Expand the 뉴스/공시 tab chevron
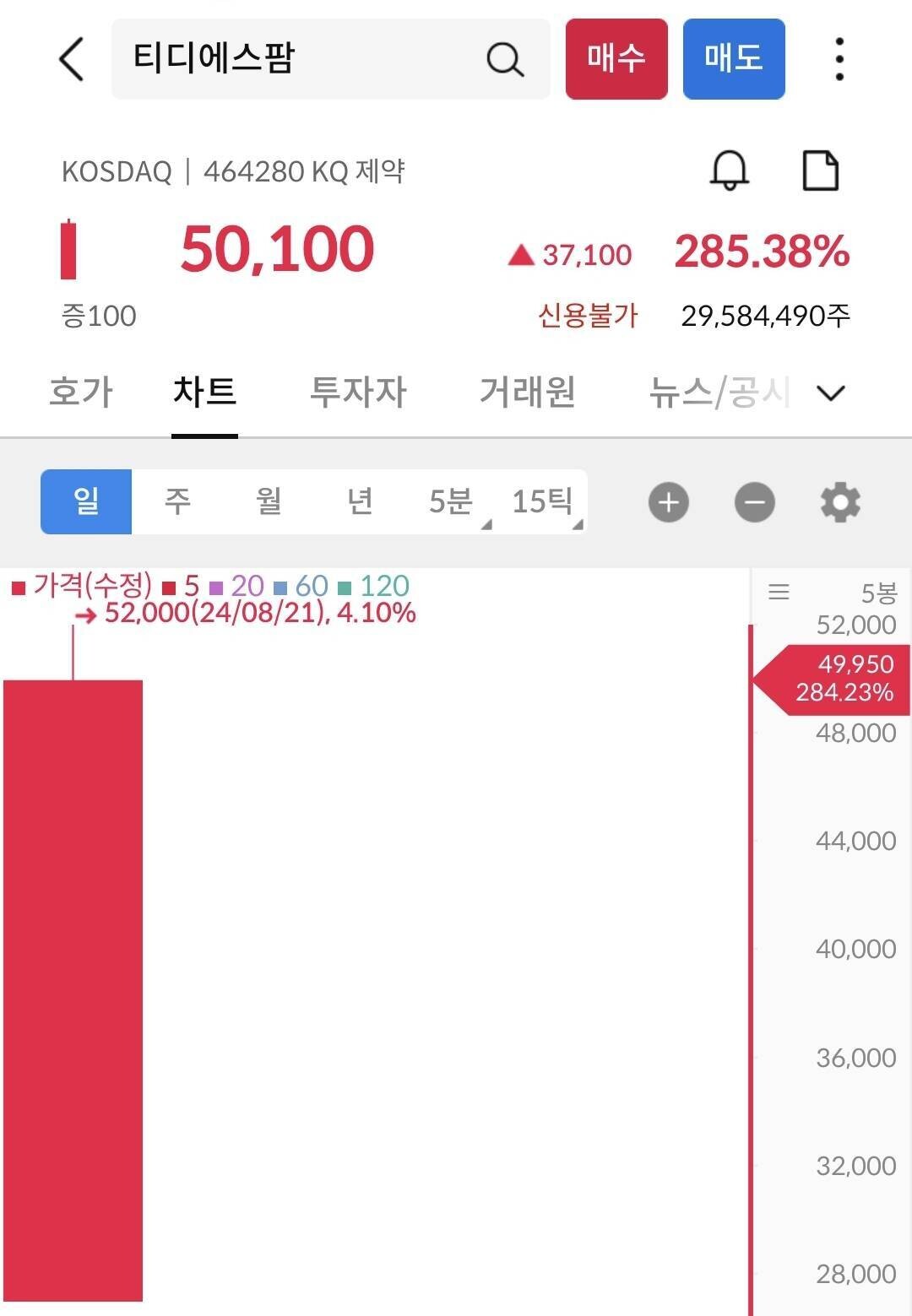Viewport: 912px width, 1316px height. tap(829, 392)
